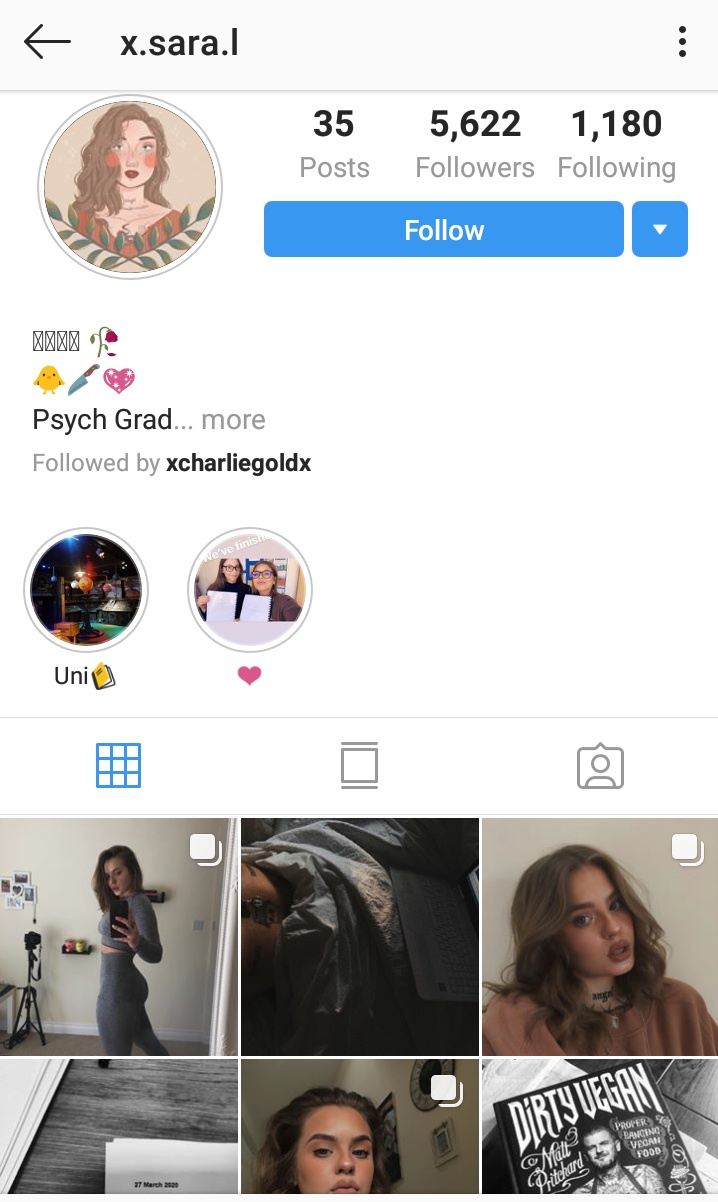Open the three-dot overflow menu

pyautogui.click(x=682, y=42)
